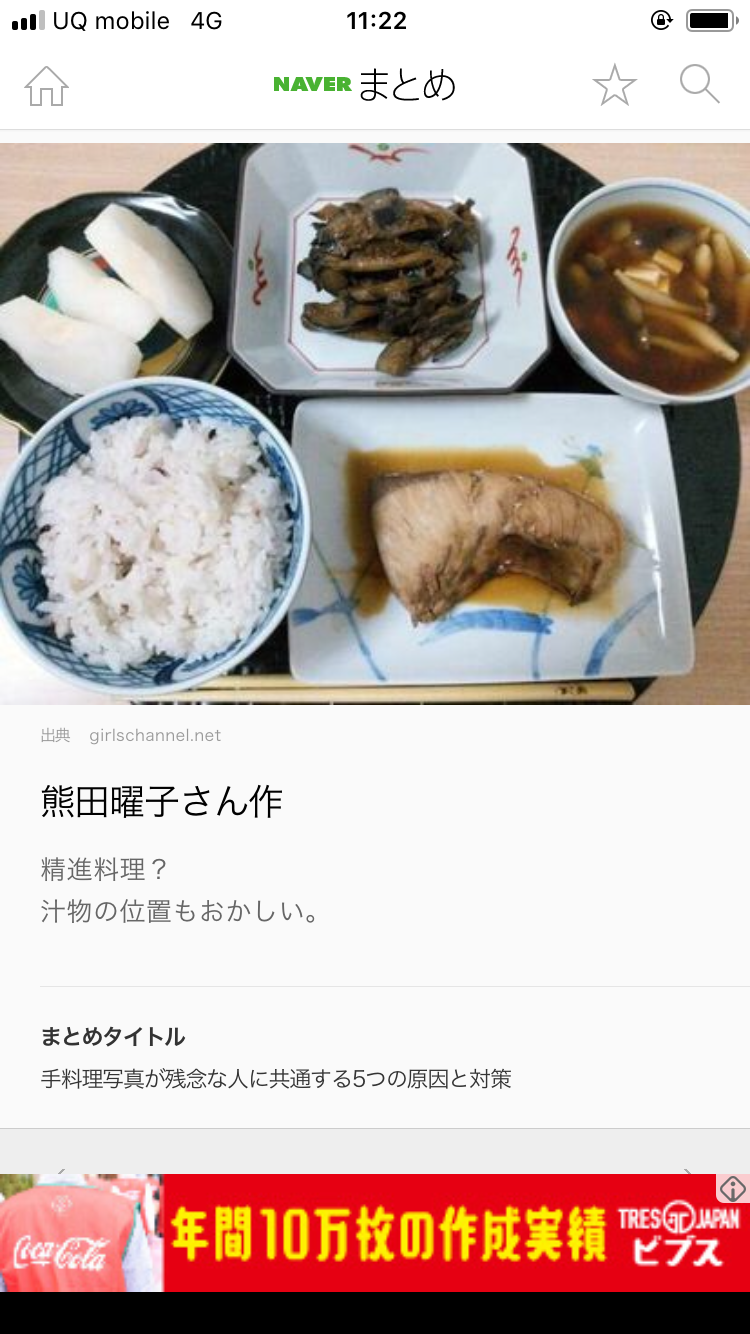Tap the 11:22 clock in the status bar

(x=375, y=20)
